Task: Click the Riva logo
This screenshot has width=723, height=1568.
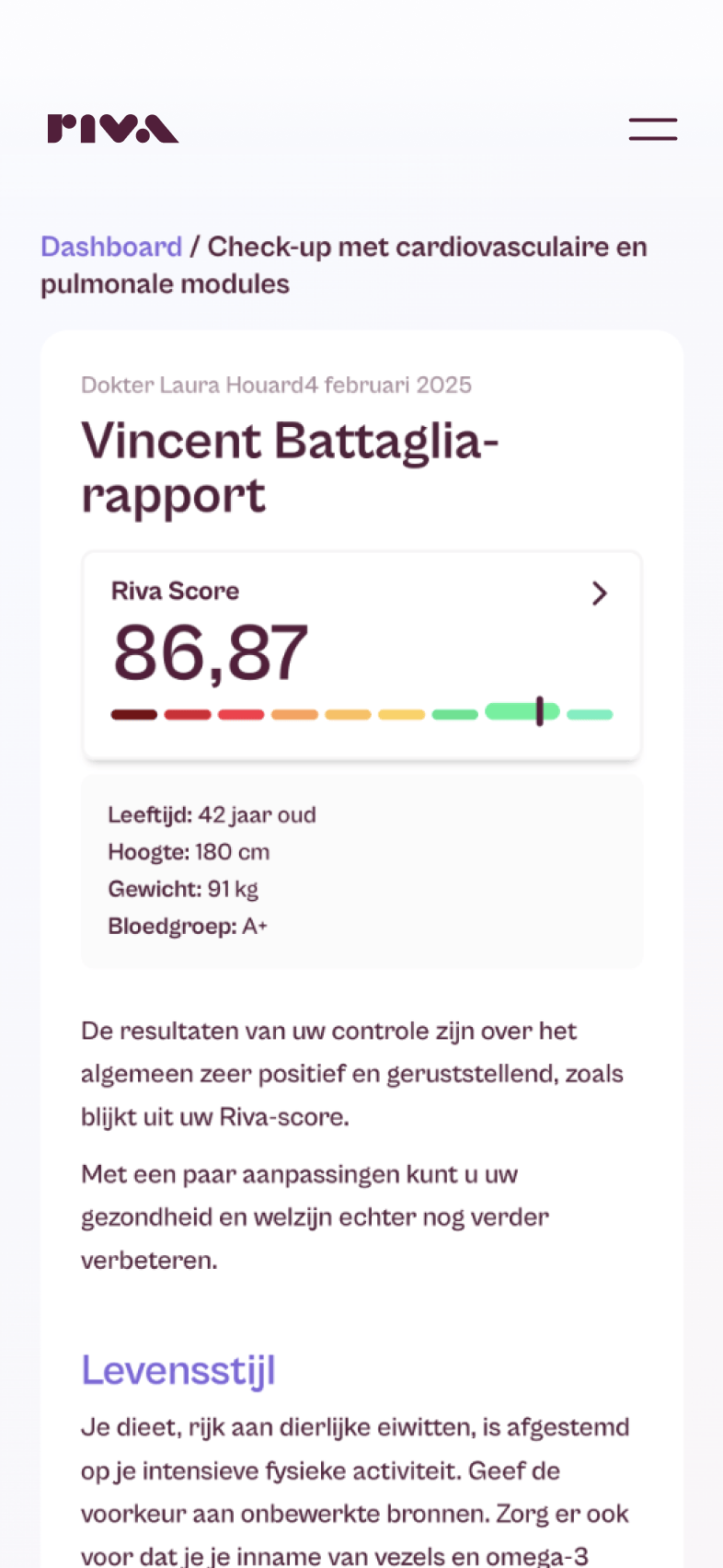Action: point(112,128)
